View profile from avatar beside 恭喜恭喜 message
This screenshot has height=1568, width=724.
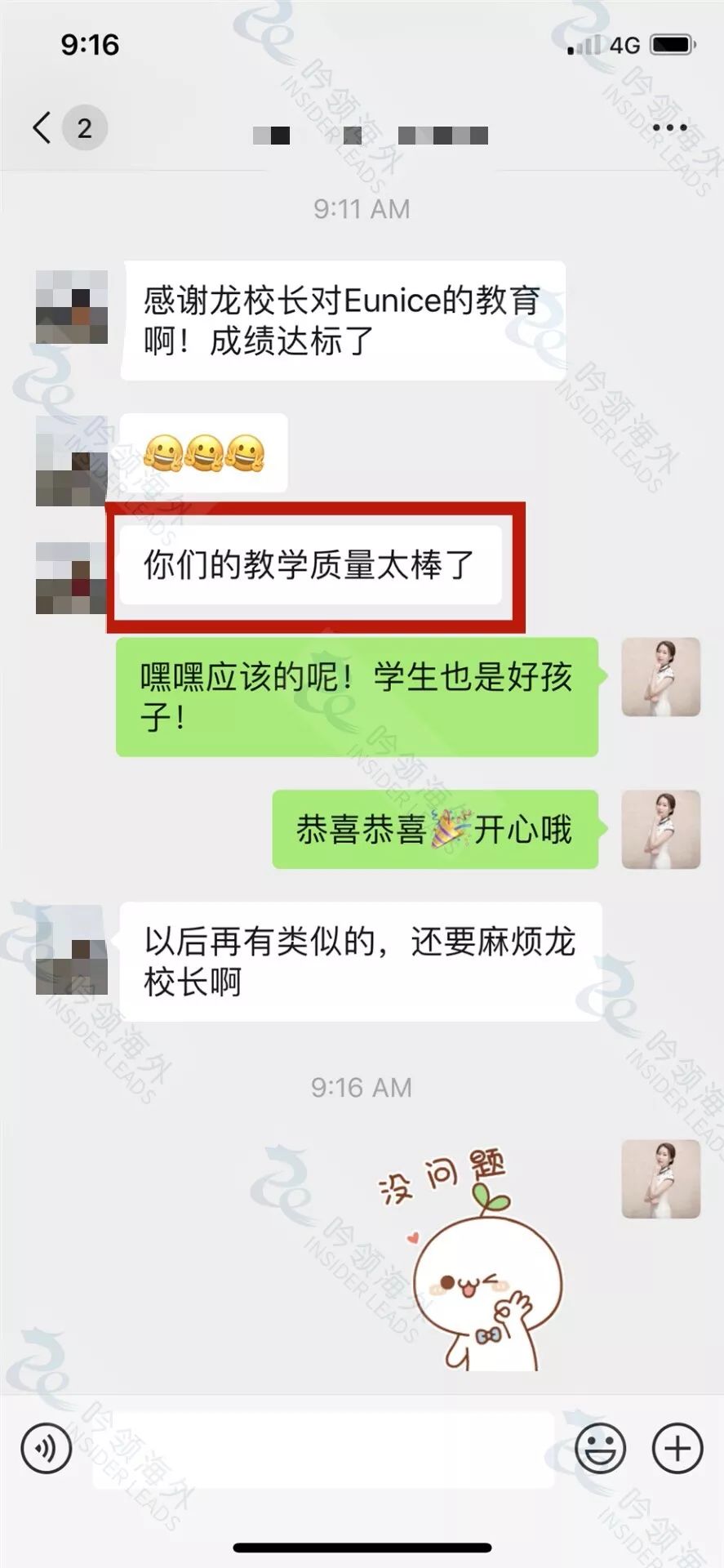(660, 829)
